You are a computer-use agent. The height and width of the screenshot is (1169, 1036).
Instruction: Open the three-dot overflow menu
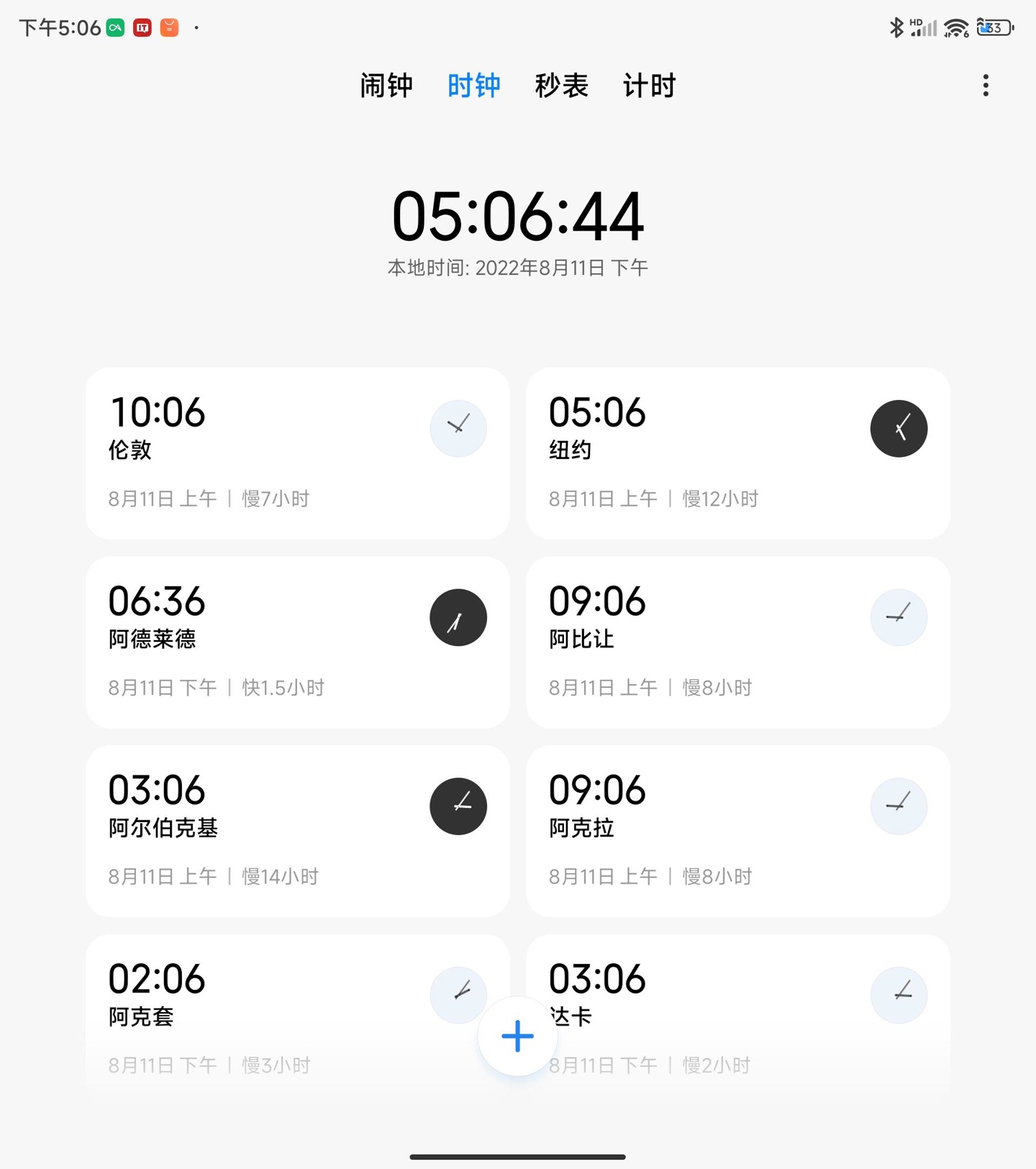986,86
